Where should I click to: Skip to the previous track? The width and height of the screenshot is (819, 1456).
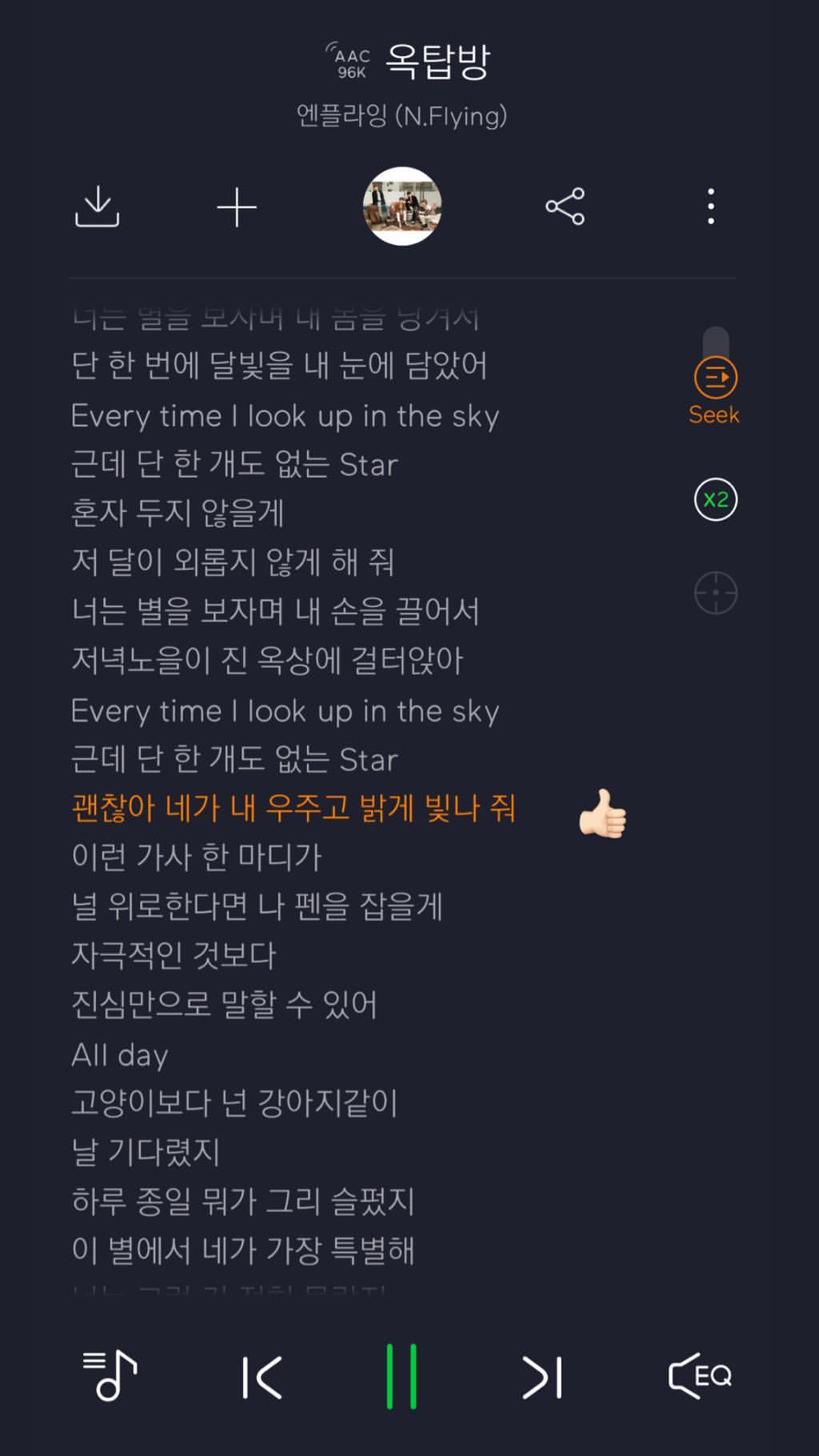tap(262, 1377)
